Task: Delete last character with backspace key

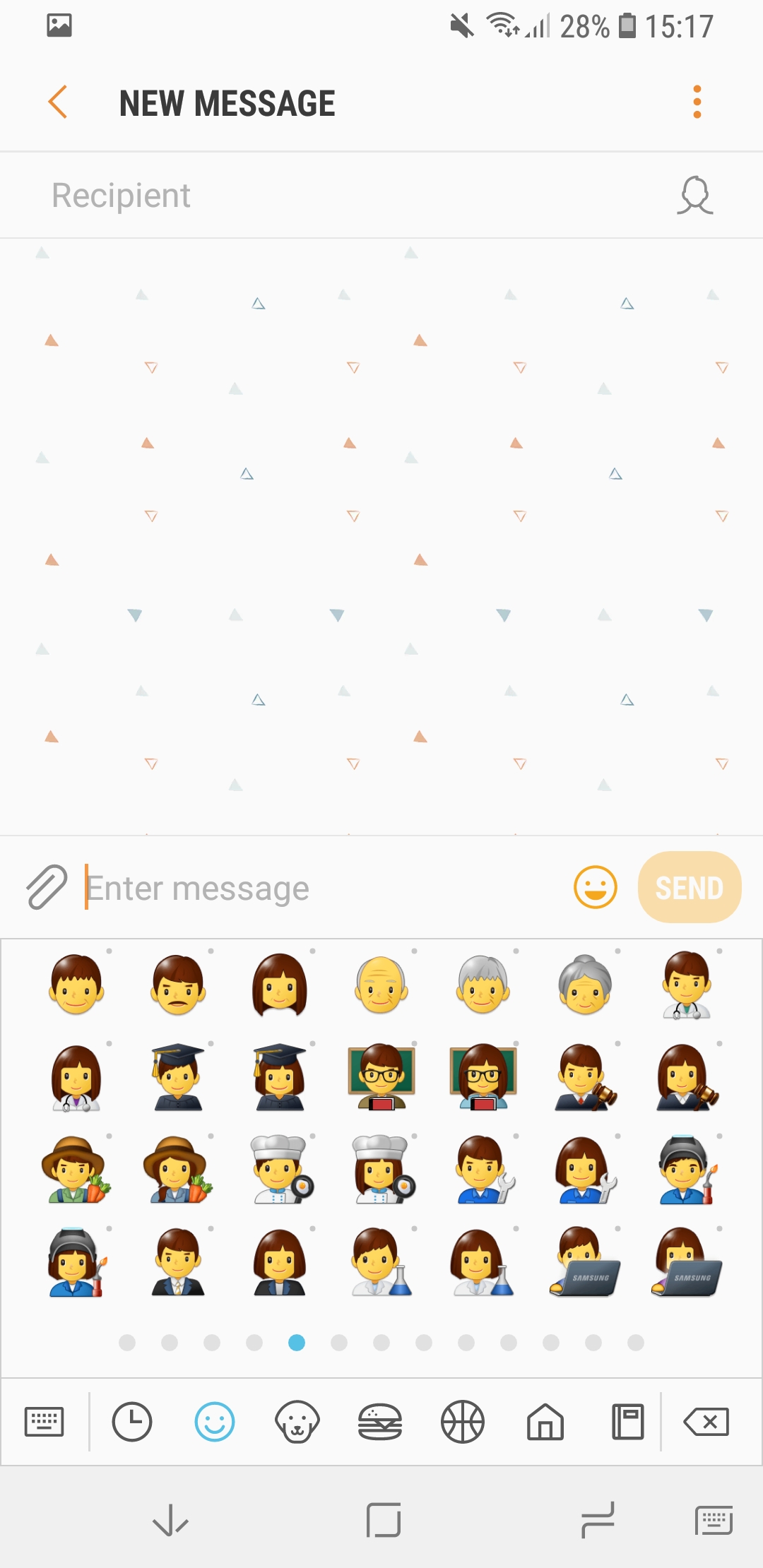Action: click(706, 1421)
